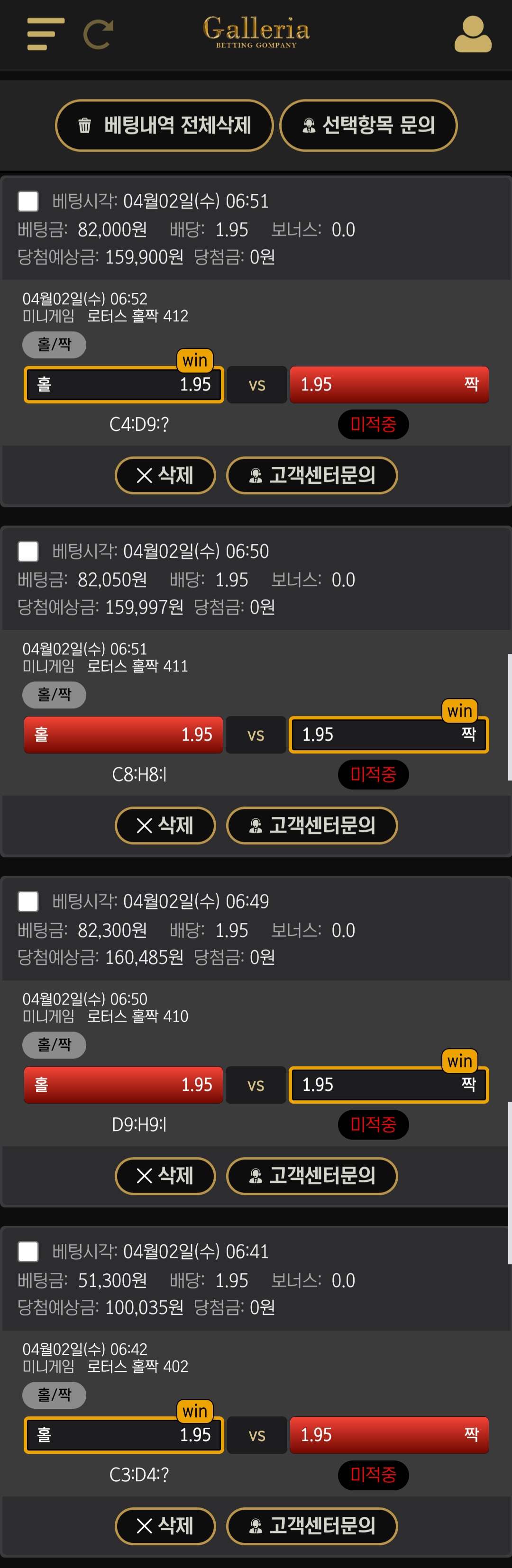The height and width of the screenshot is (1568, 512).
Task: Tap 베팅내역 전체삭제 button
Action: coord(164,126)
